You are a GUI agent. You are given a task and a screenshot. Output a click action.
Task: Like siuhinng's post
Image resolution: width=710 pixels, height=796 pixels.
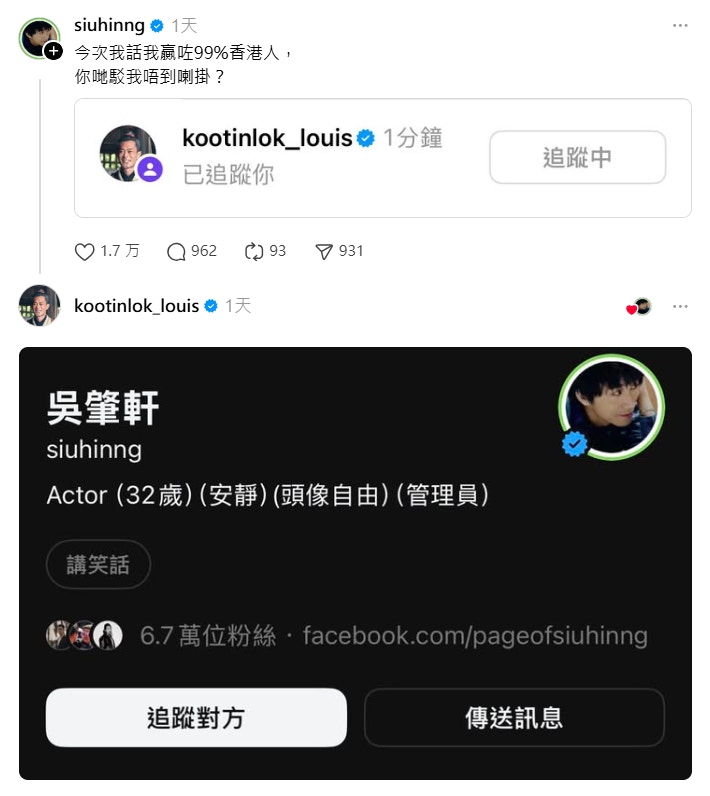tap(85, 252)
